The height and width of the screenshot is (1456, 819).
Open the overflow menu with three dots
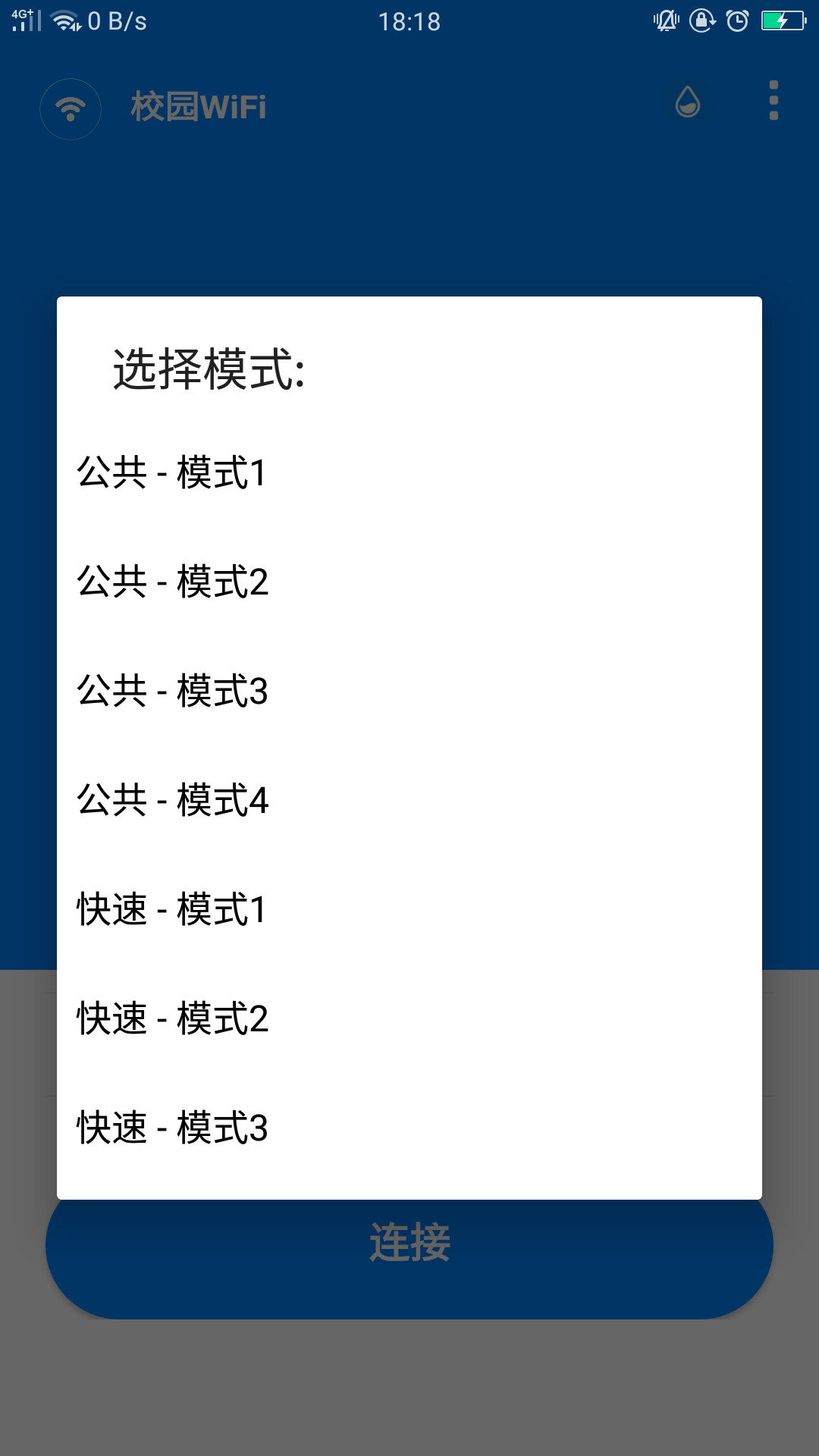(x=773, y=102)
